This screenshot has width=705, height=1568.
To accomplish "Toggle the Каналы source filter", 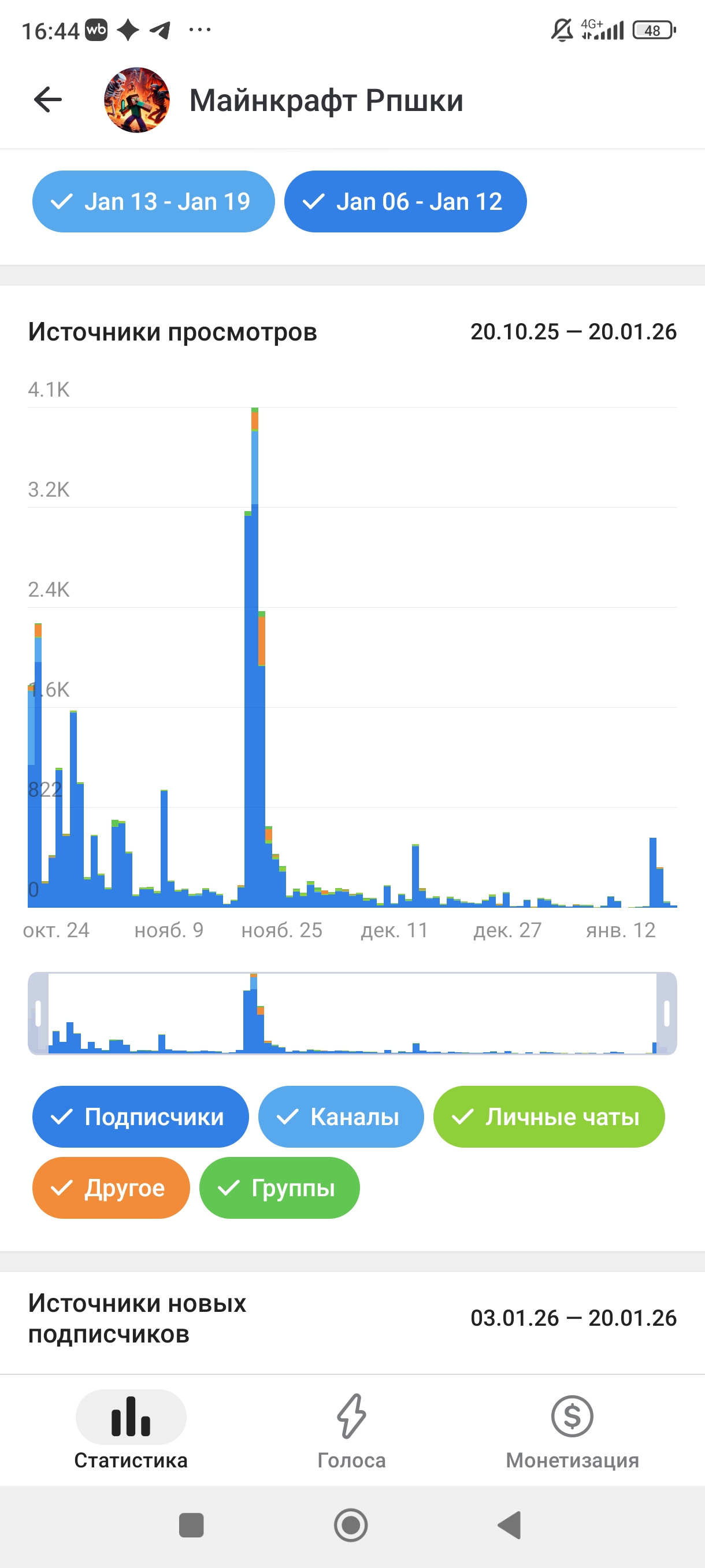I will (340, 1116).
